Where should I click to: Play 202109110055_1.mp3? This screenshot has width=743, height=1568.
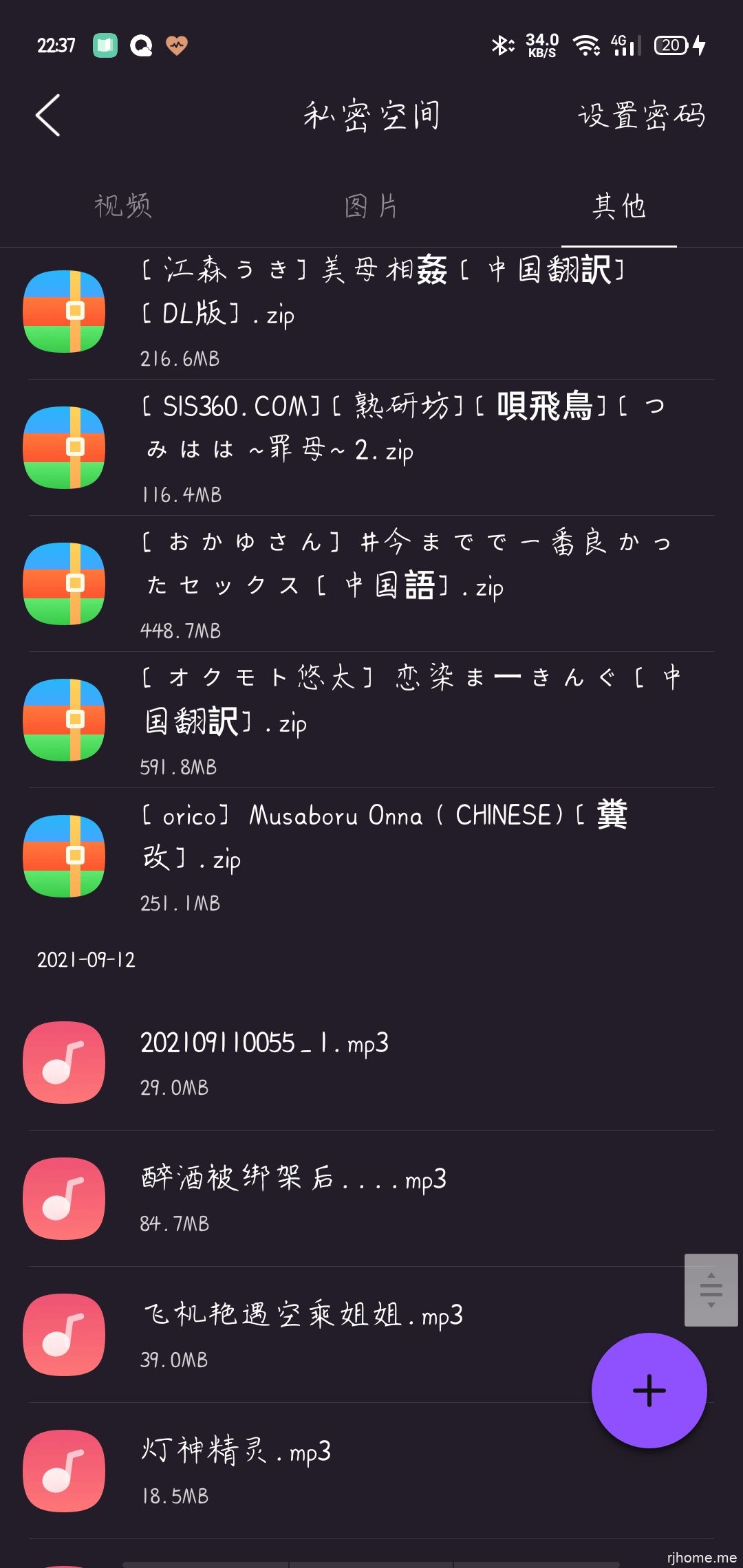tap(371, 1063)
